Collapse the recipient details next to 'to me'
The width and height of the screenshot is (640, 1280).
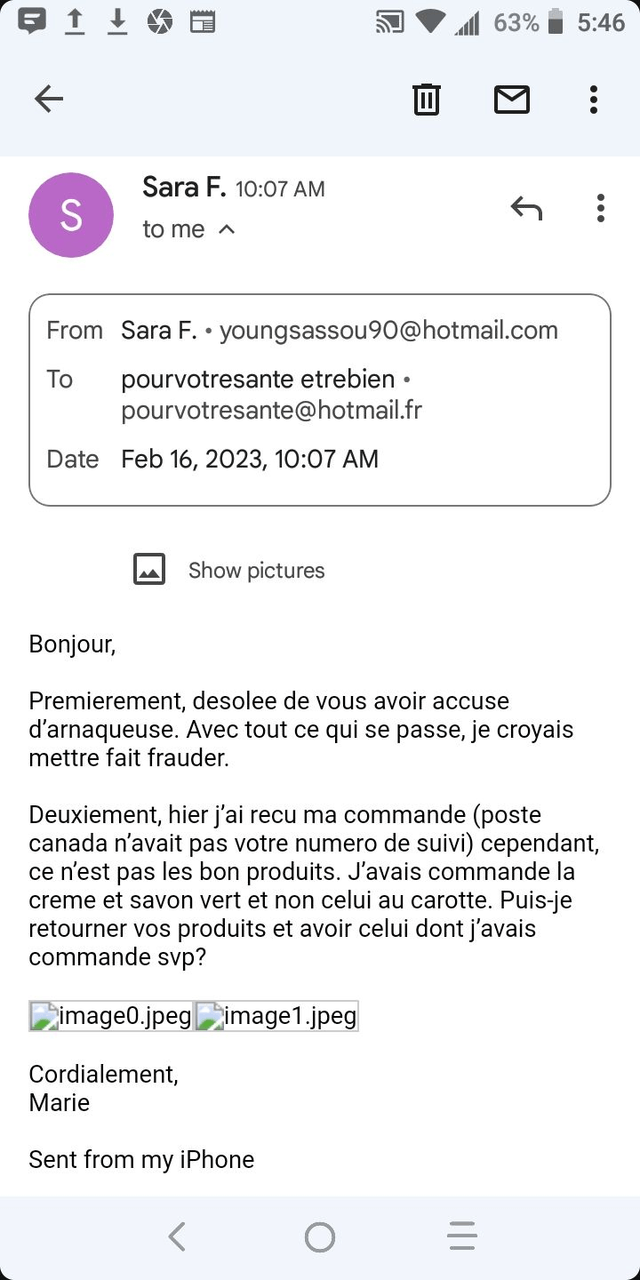(x=227, y=230)
